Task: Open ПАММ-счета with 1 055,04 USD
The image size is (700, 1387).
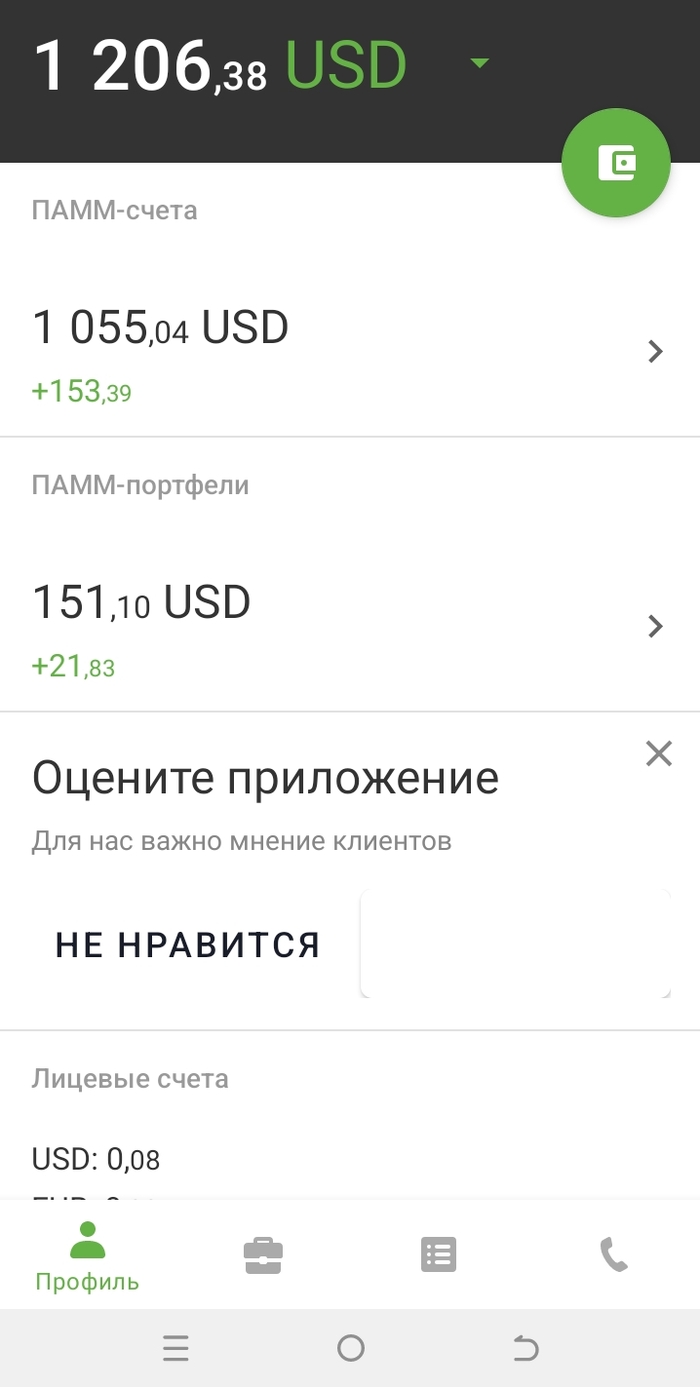Action: coord(350,351)
